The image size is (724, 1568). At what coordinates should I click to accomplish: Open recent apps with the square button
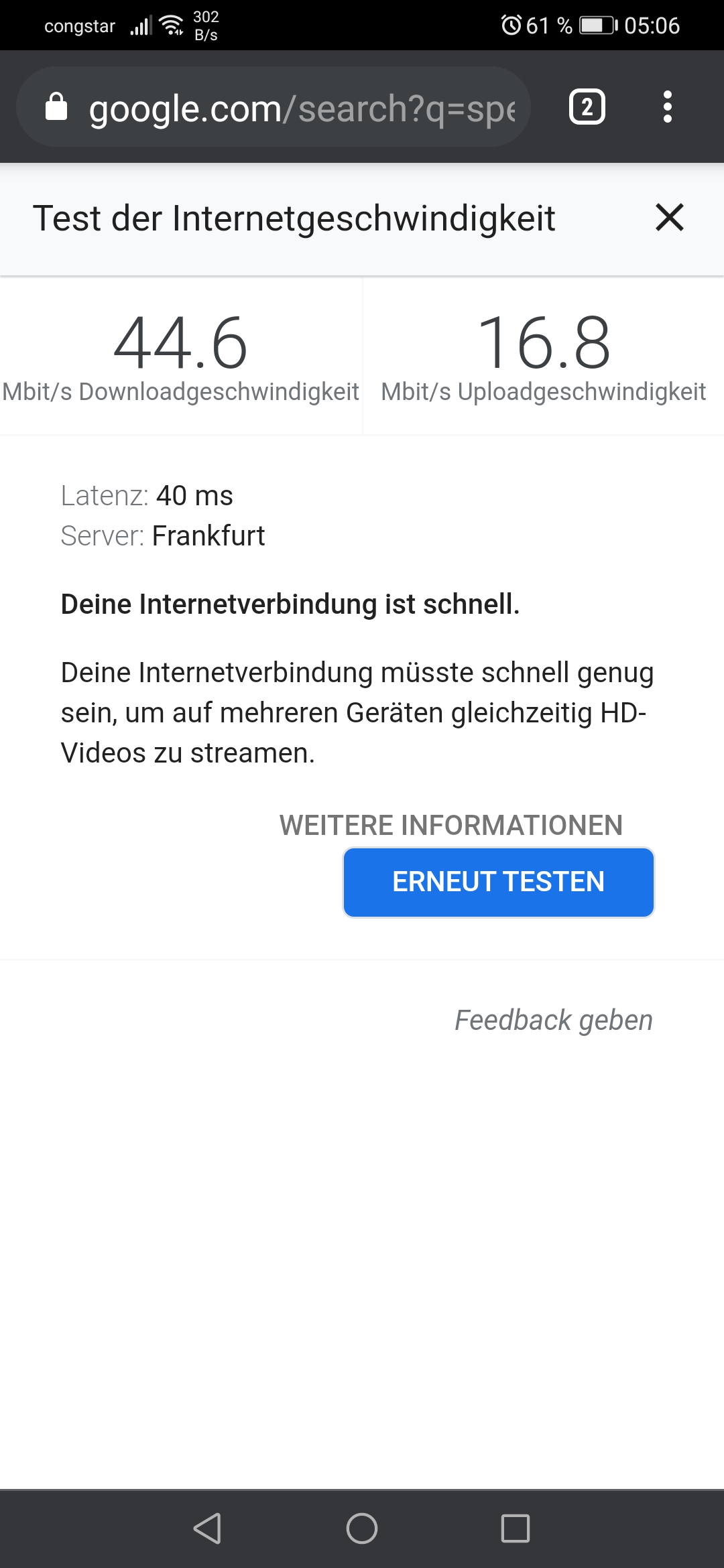click(515, 1528)
